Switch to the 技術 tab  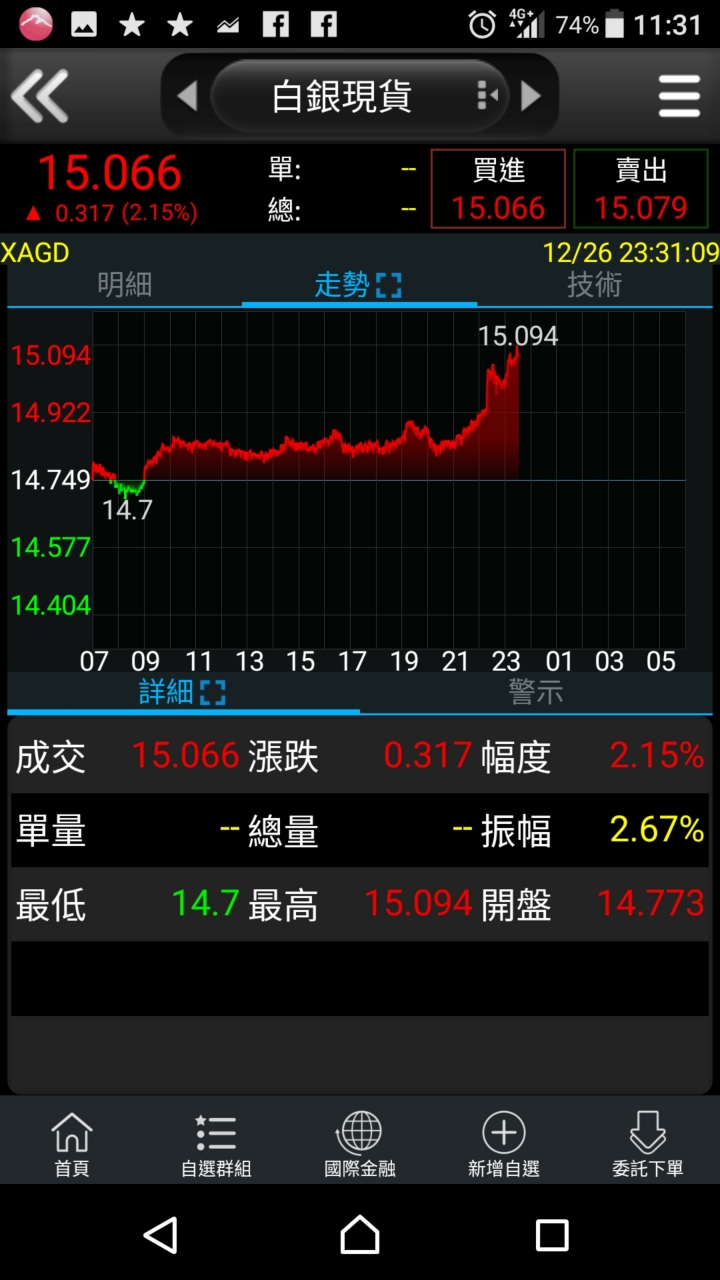[595, 285]
